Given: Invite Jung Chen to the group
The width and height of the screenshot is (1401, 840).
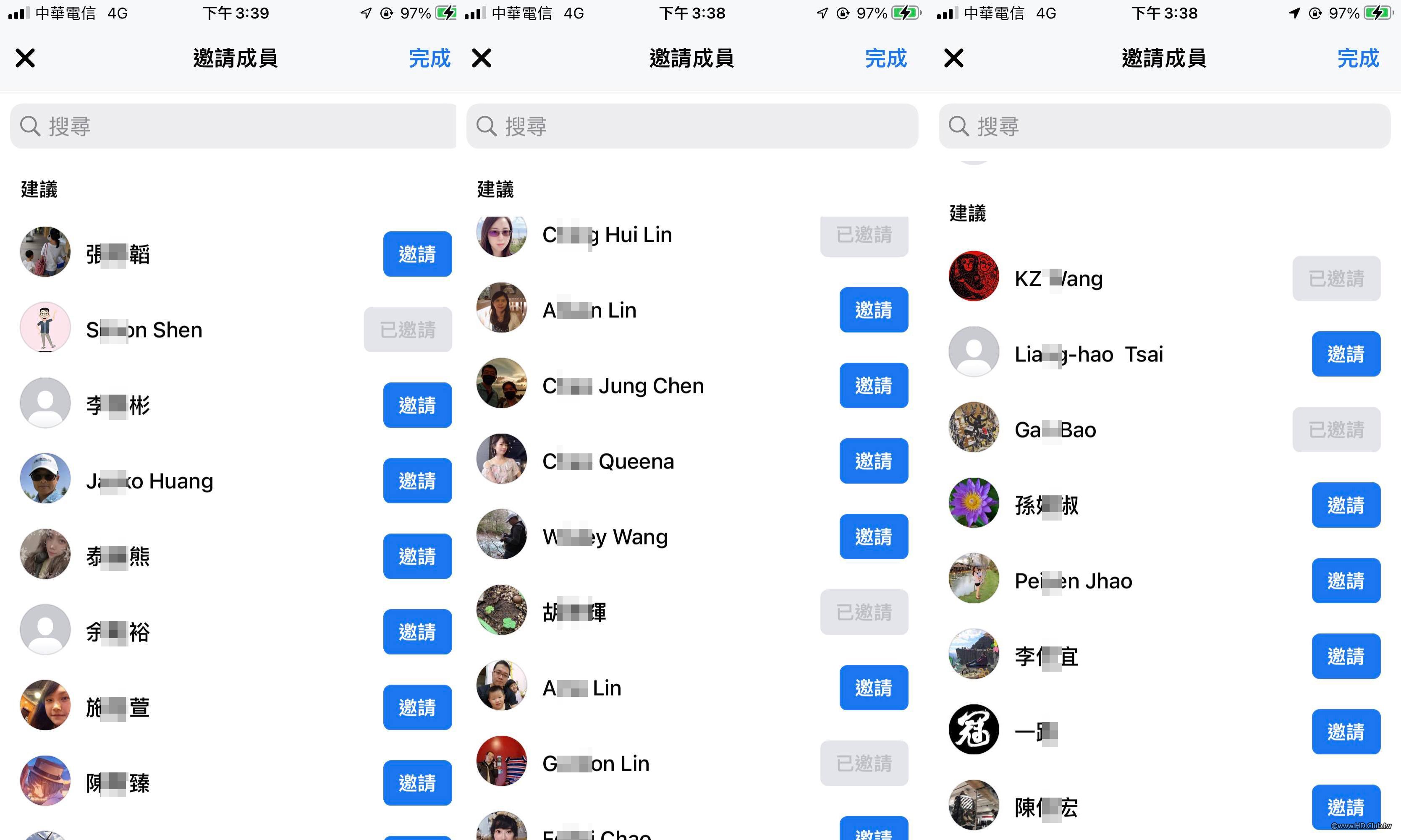Looking at the screenshot, I should (x=873, y=385).
